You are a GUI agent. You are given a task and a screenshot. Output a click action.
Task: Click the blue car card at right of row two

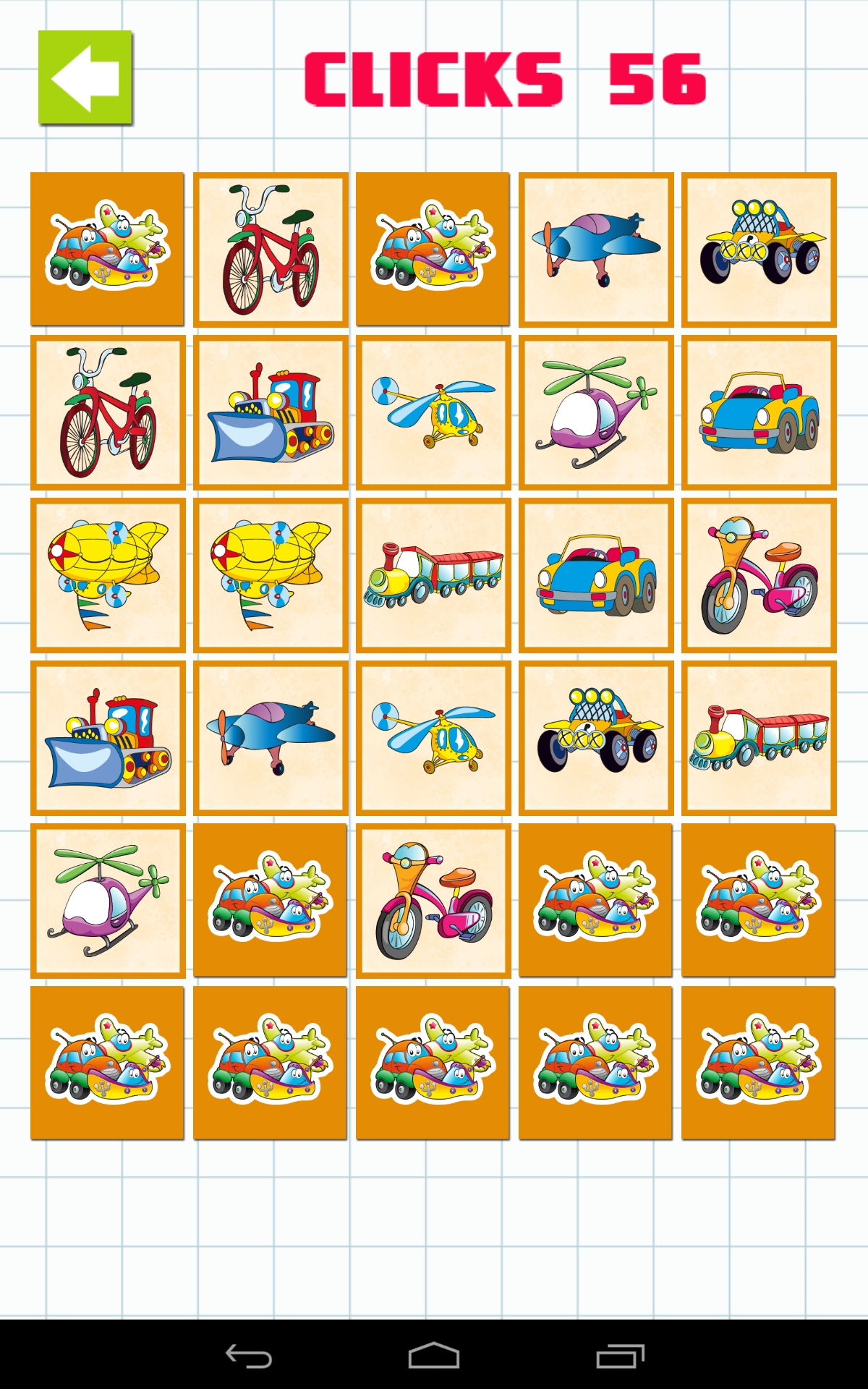(757, 409)
